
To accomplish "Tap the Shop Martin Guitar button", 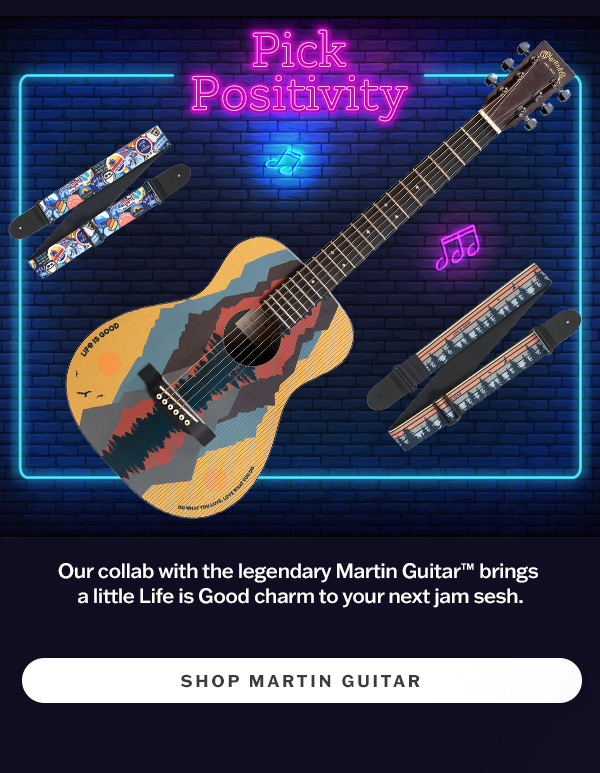I will point(301,681).
